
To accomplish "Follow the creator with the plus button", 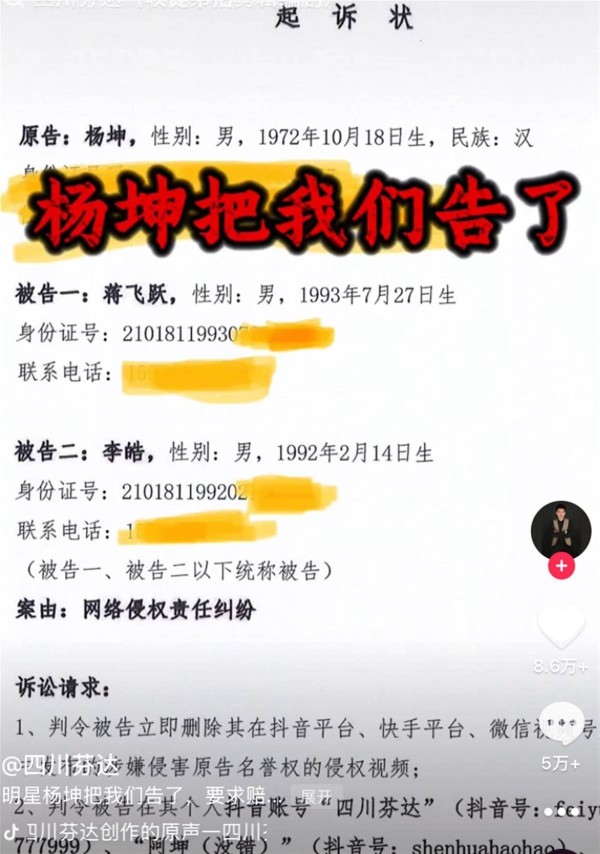I will pyautogui.click(x=561, y=567).
